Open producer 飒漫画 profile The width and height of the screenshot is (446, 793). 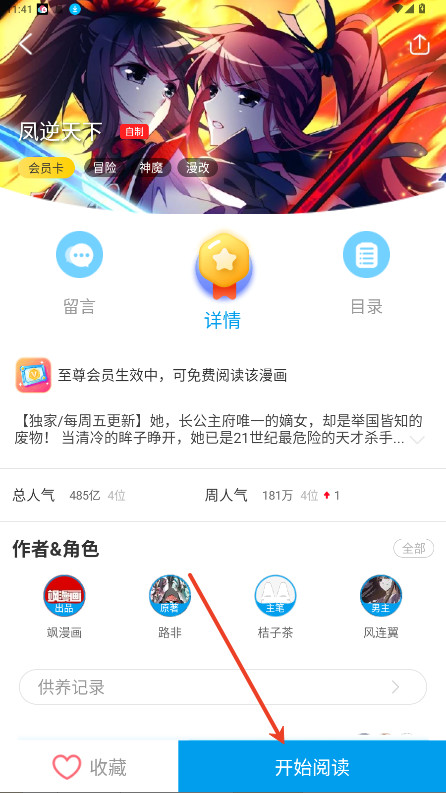click(64, 607)
